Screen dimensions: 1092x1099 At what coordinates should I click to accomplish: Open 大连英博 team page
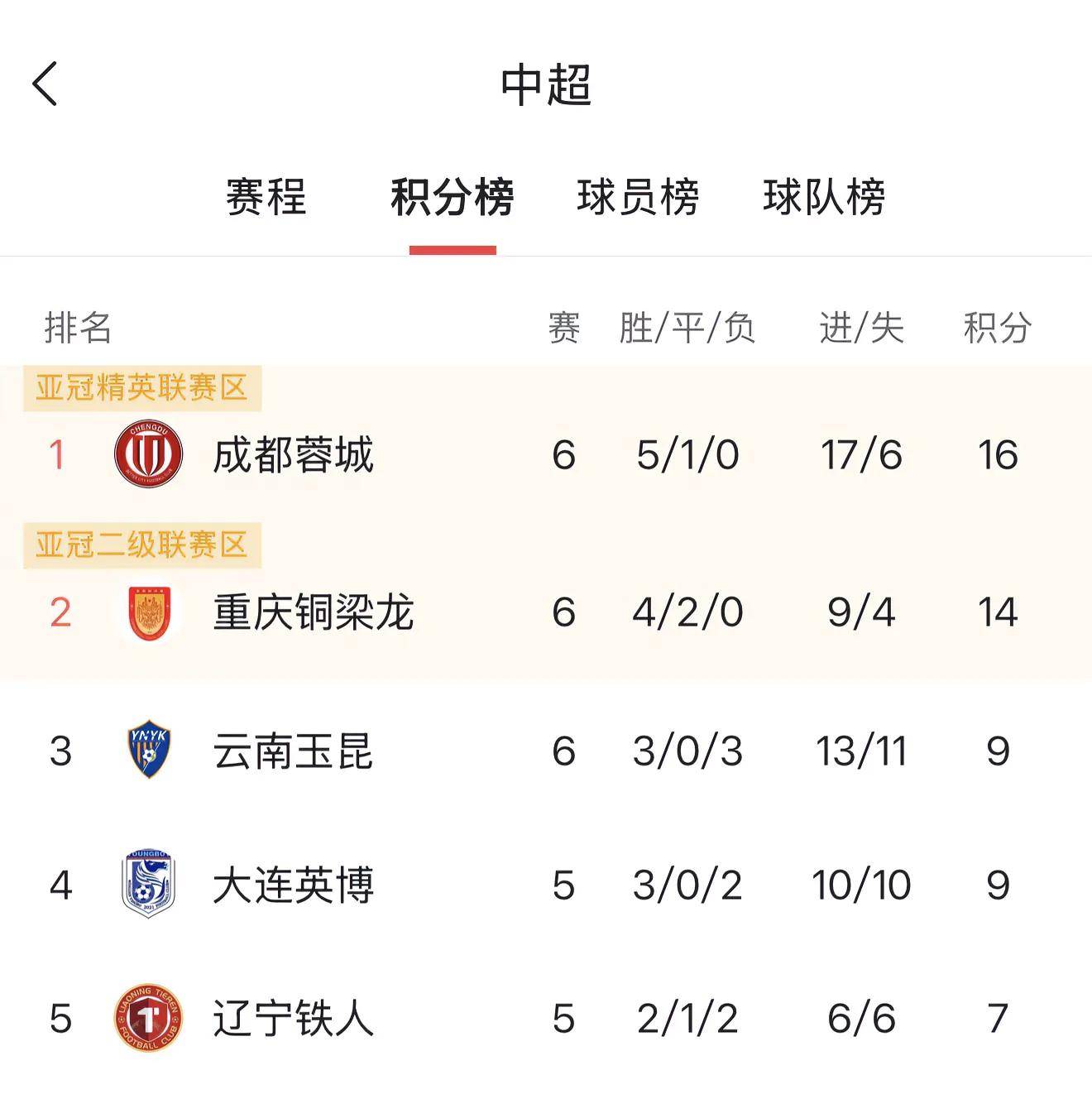294,886
